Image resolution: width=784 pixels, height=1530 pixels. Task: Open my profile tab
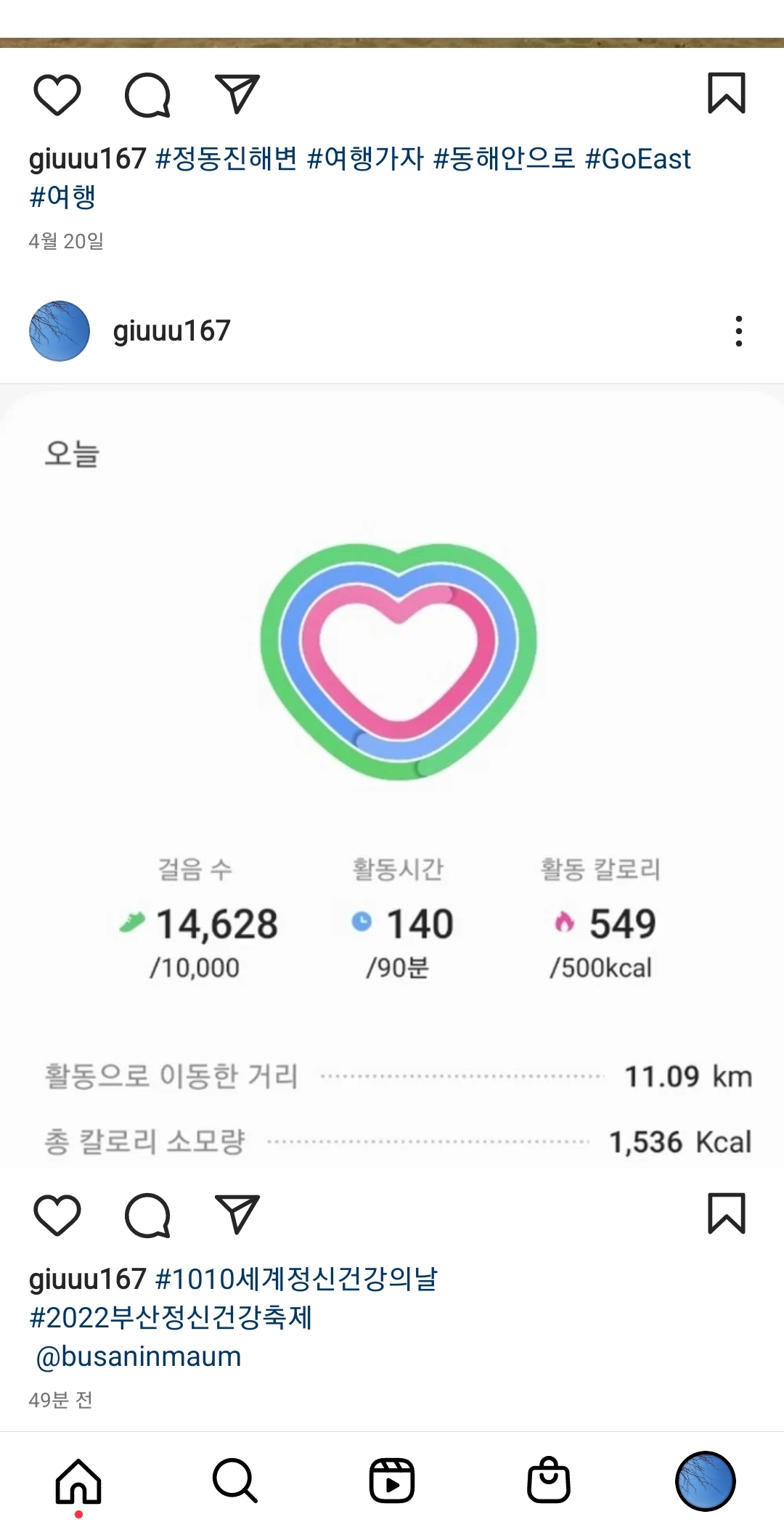705,1481
